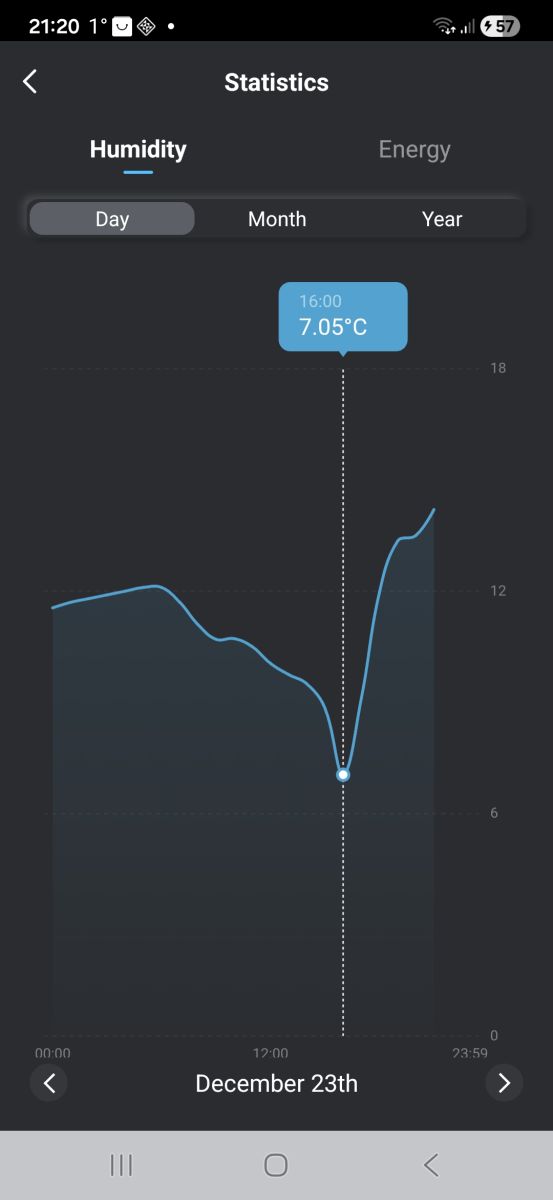Tap the system home button
The image size is (553, 1200).
click(276, 1165)
